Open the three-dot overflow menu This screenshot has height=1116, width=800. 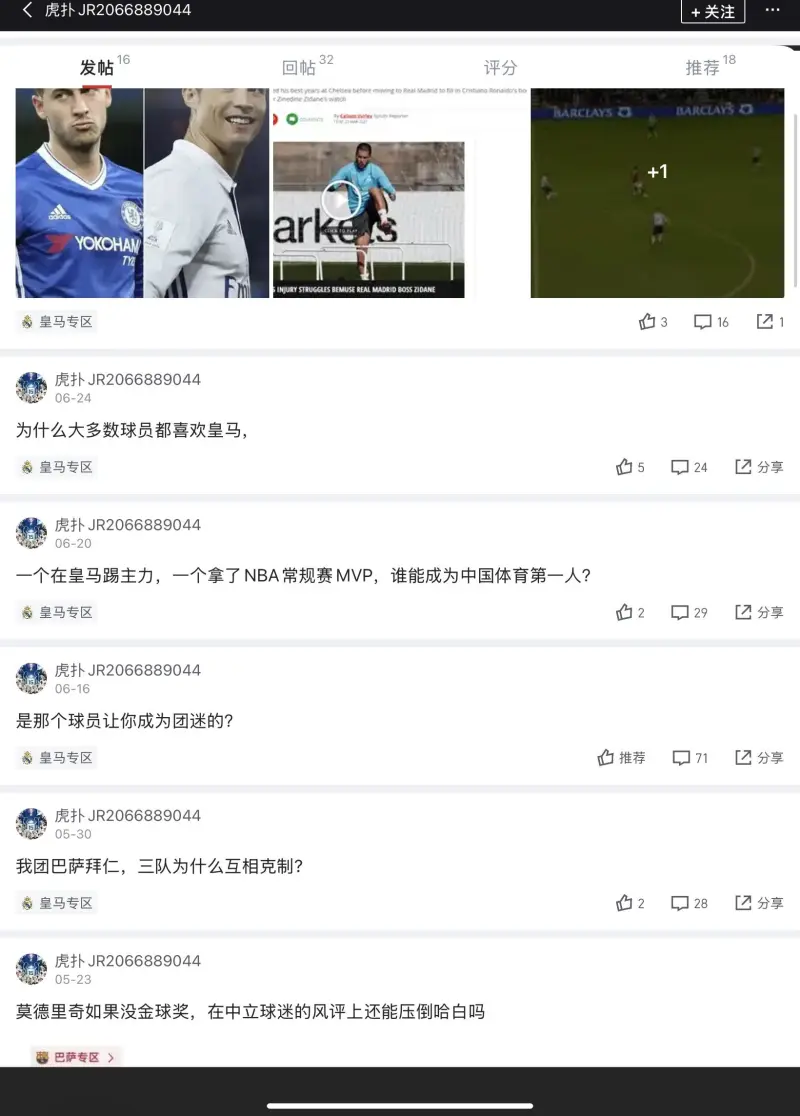772,10
